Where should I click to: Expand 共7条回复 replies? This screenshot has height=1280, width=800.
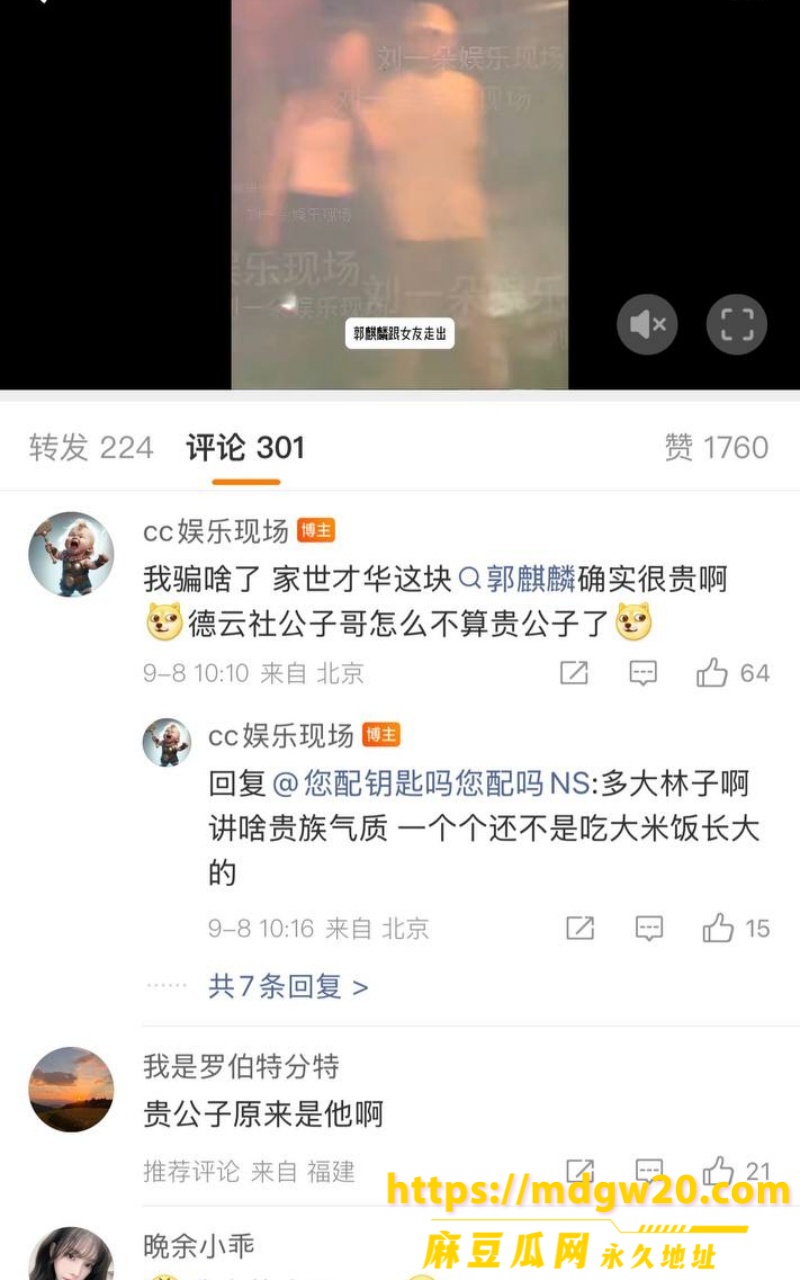(x=288, y=987)
